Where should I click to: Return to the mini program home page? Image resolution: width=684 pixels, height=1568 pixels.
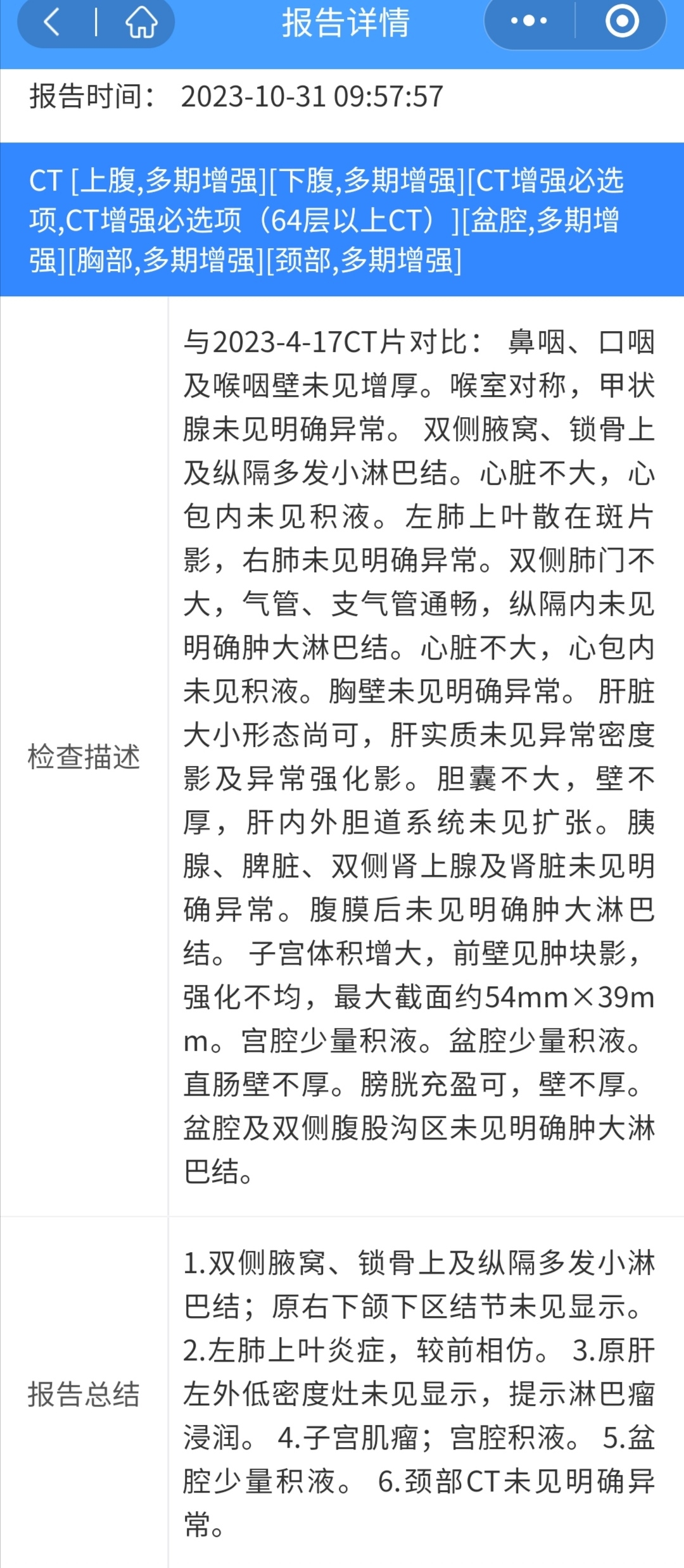click(x=141, y=22)
